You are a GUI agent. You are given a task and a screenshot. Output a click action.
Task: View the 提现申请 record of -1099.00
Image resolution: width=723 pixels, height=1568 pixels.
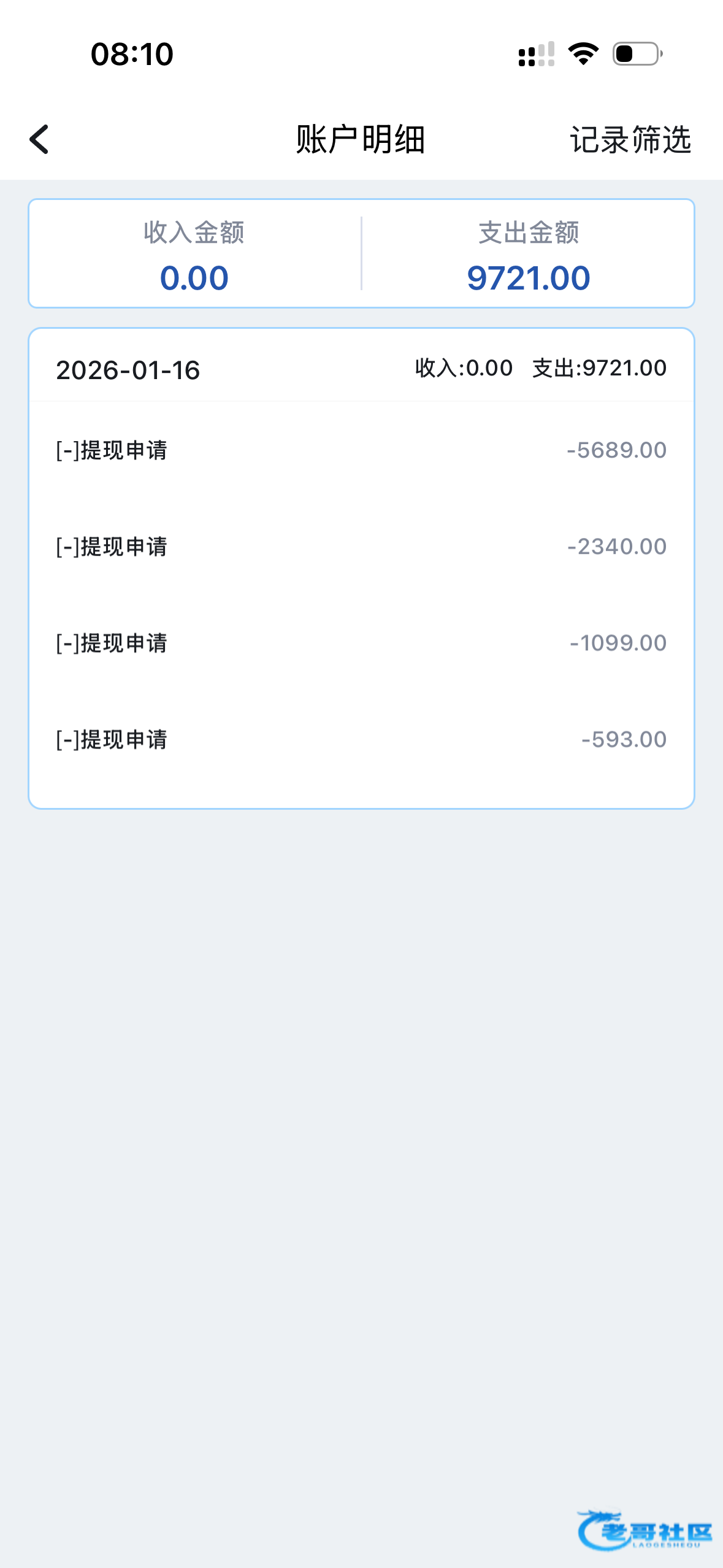361,643
